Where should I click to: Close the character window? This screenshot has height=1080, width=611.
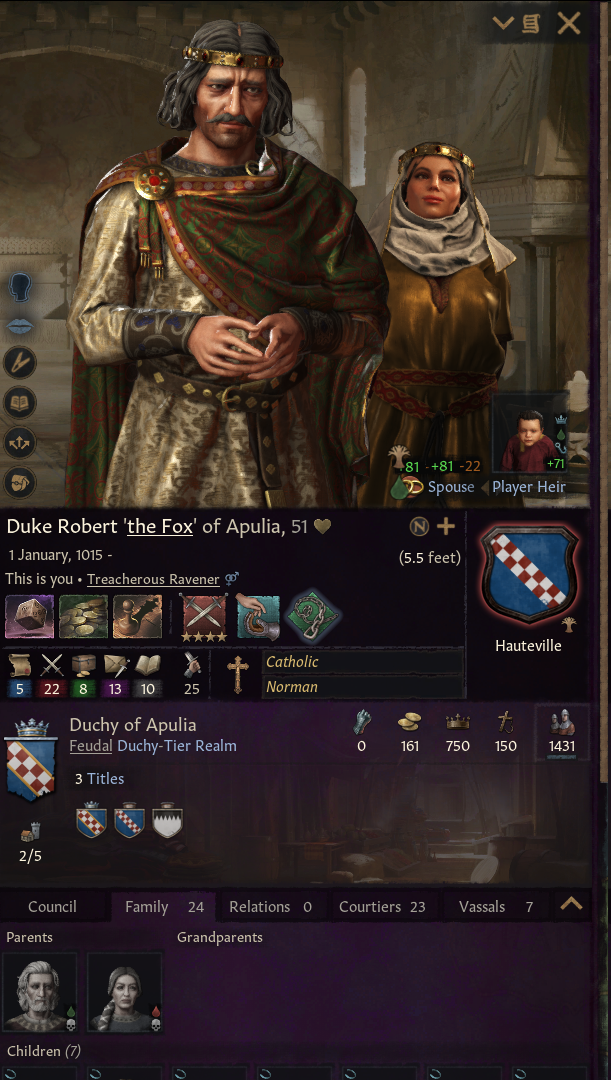[x=568, y=24]
